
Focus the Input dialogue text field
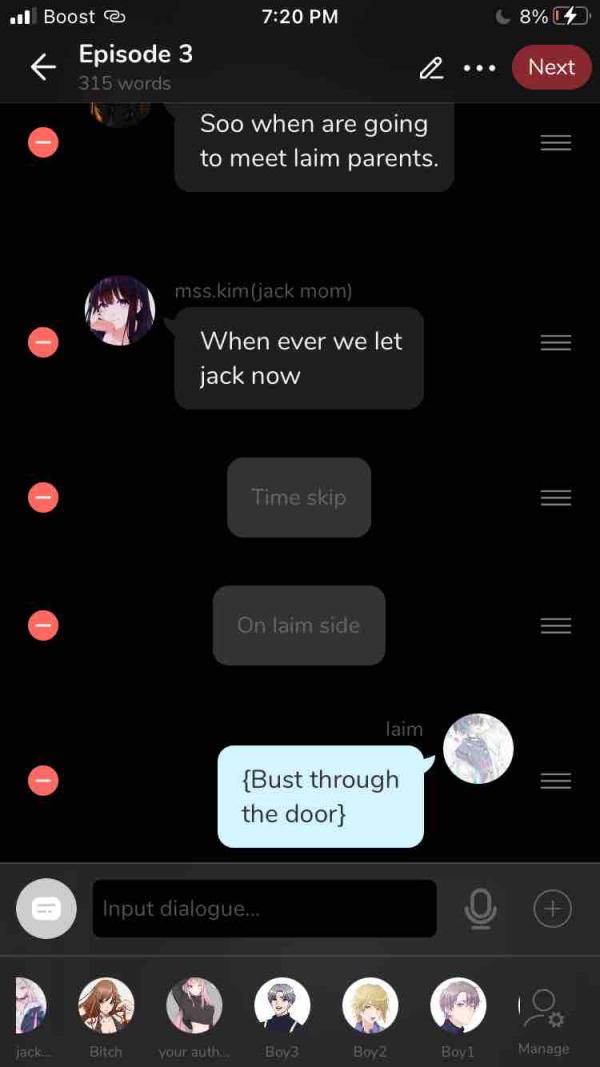[x=264, y=908]
